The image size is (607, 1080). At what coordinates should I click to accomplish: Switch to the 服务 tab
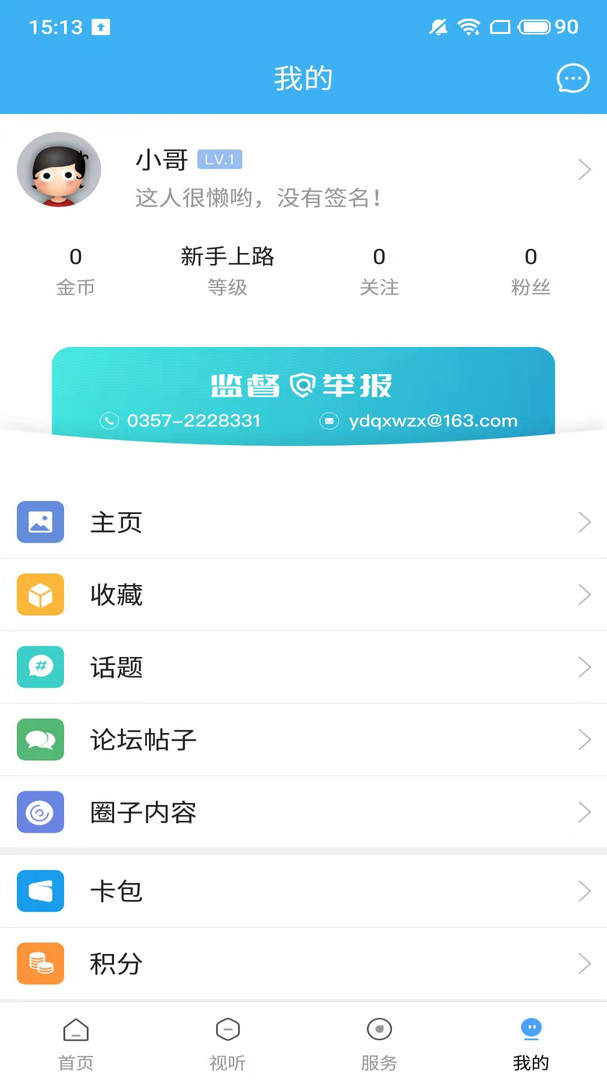coord(379,1043)
